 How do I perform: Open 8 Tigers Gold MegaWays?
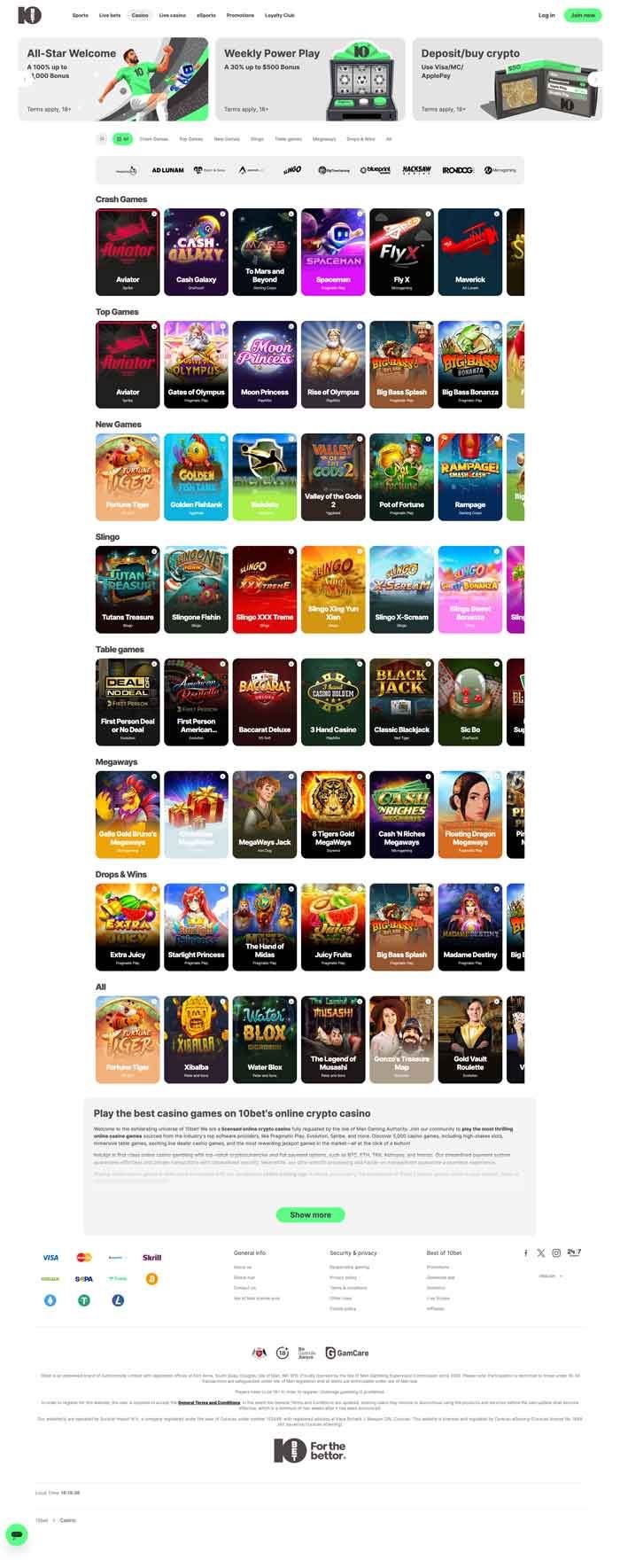tap(333, 815)
